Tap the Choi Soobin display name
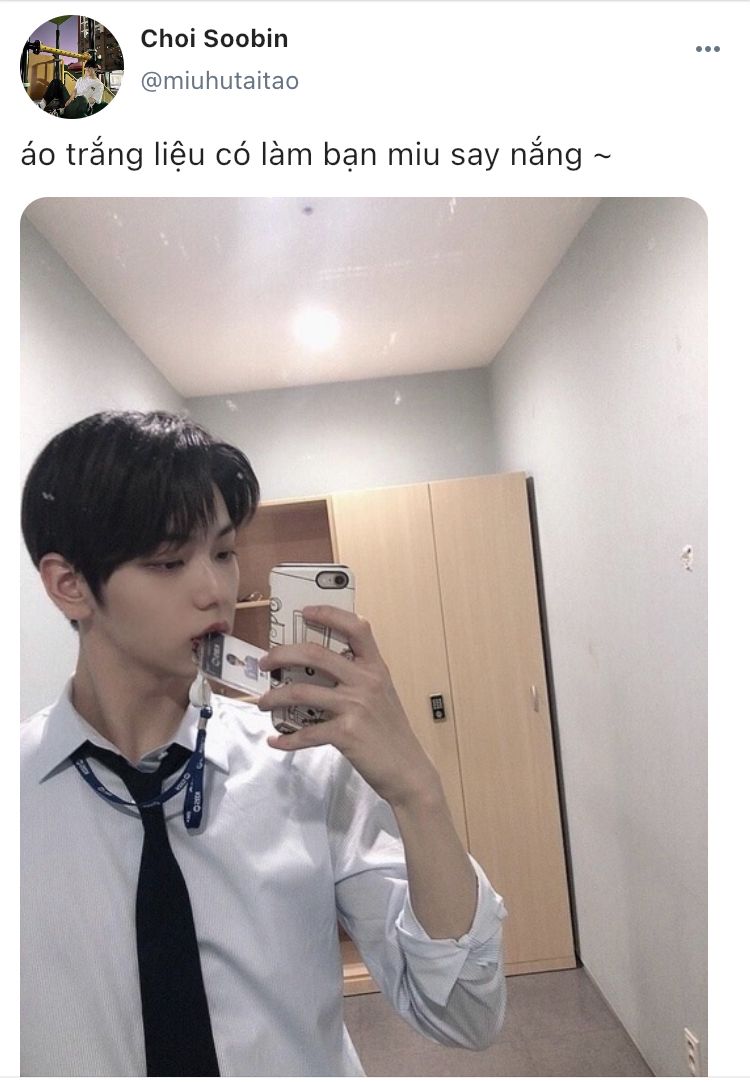This screenshot has height=1082, width=750. 214,39
